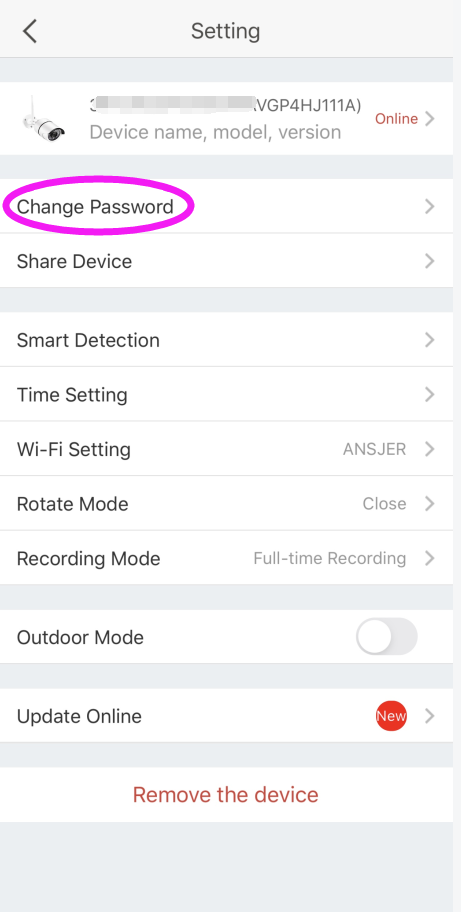Viewport: 461px width, 912px height.
Task: Open Change Password
Action: click(x=226, y=206)
